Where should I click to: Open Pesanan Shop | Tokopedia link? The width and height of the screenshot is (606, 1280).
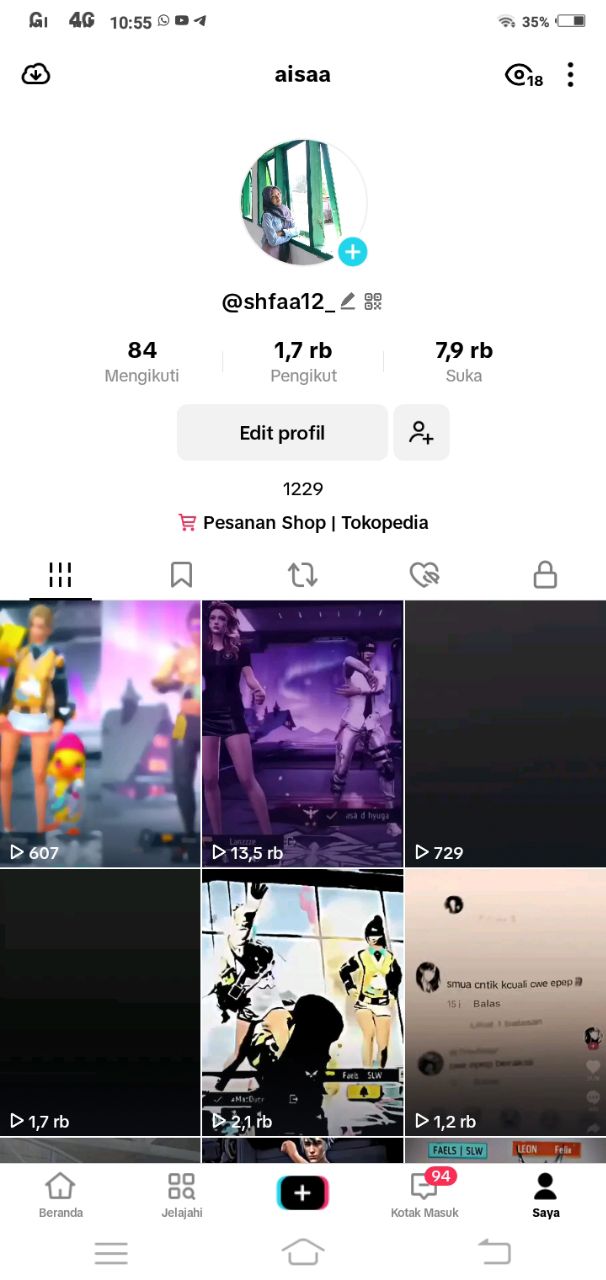(x=303, y=522)
